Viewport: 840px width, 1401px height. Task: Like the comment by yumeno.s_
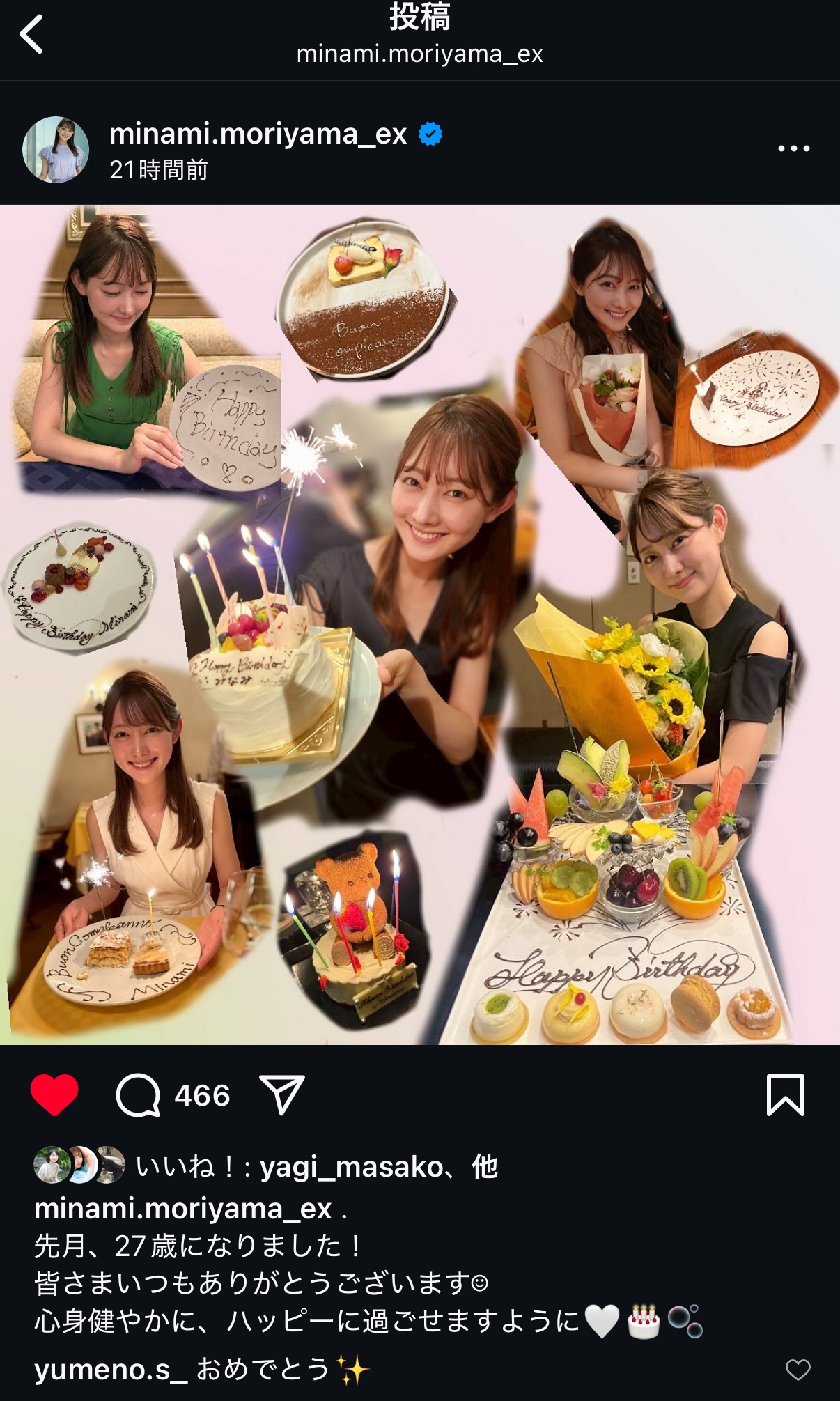pyautogui.click(x=798, y=1370)
